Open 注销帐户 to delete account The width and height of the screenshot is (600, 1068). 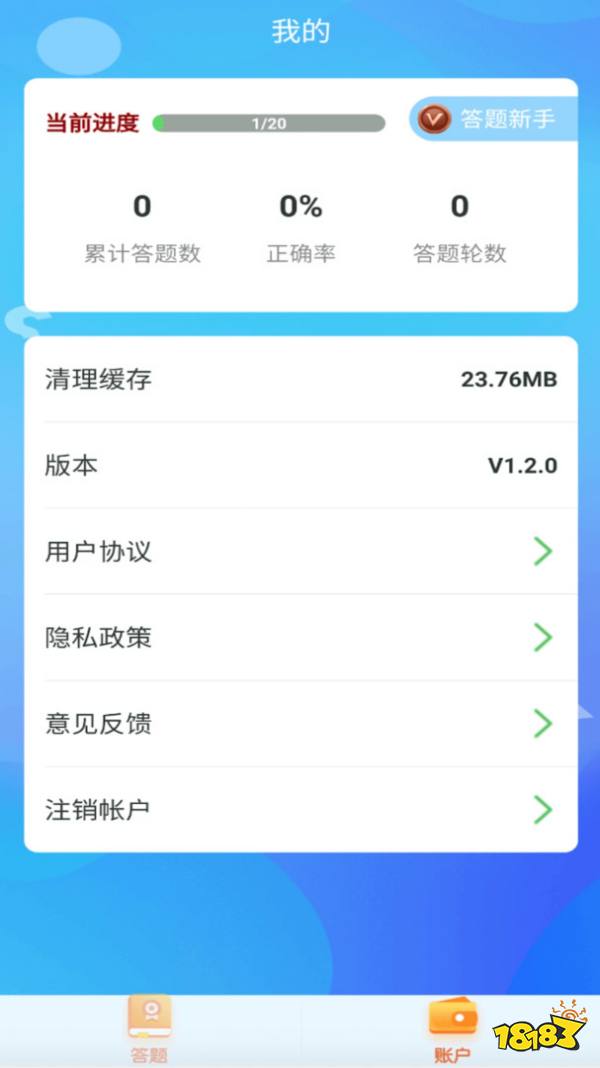(300, 809)
